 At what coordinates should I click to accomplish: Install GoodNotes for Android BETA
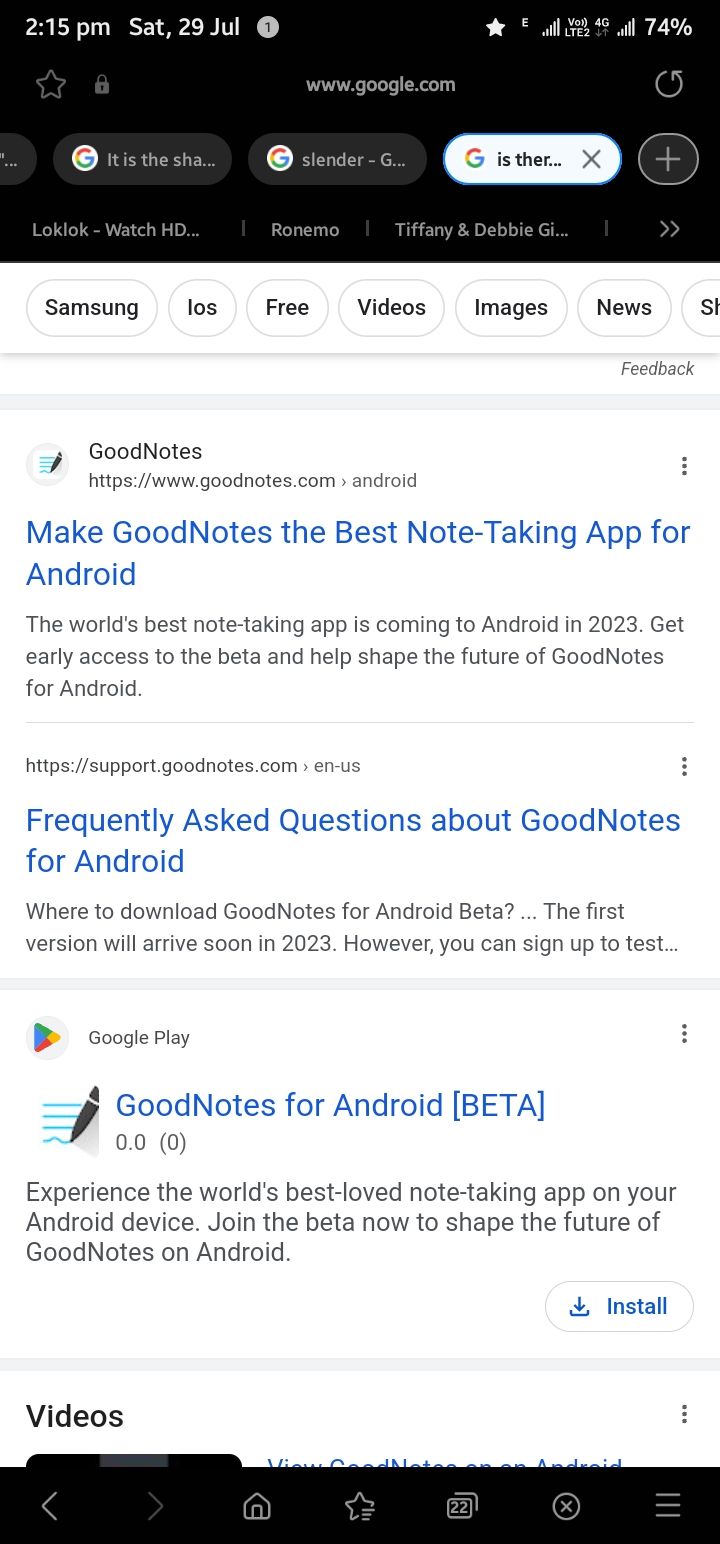tap(619, 1306)
